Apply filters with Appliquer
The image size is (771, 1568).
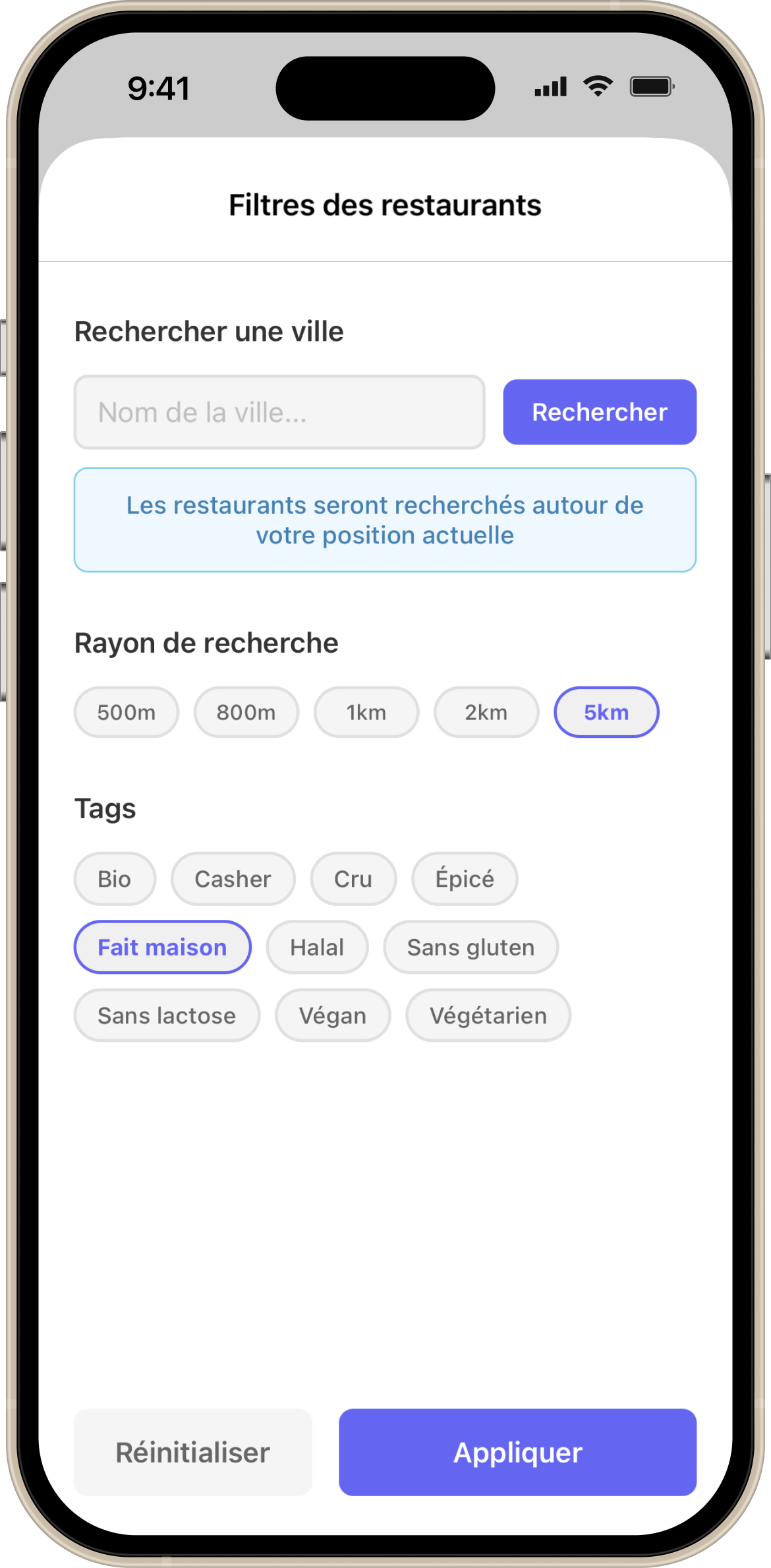coord(517,1452)
